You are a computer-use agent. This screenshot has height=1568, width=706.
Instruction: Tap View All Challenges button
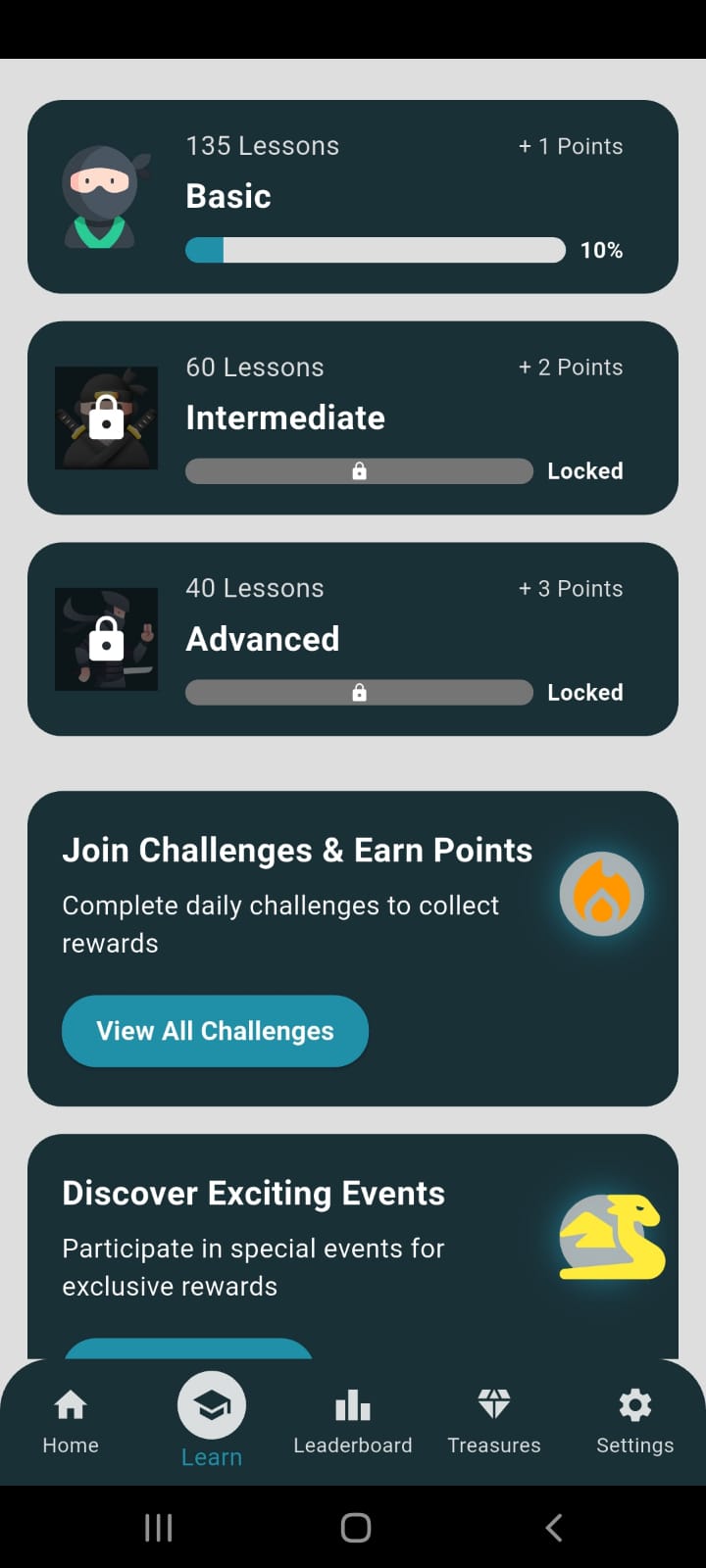click(215, 1031)
